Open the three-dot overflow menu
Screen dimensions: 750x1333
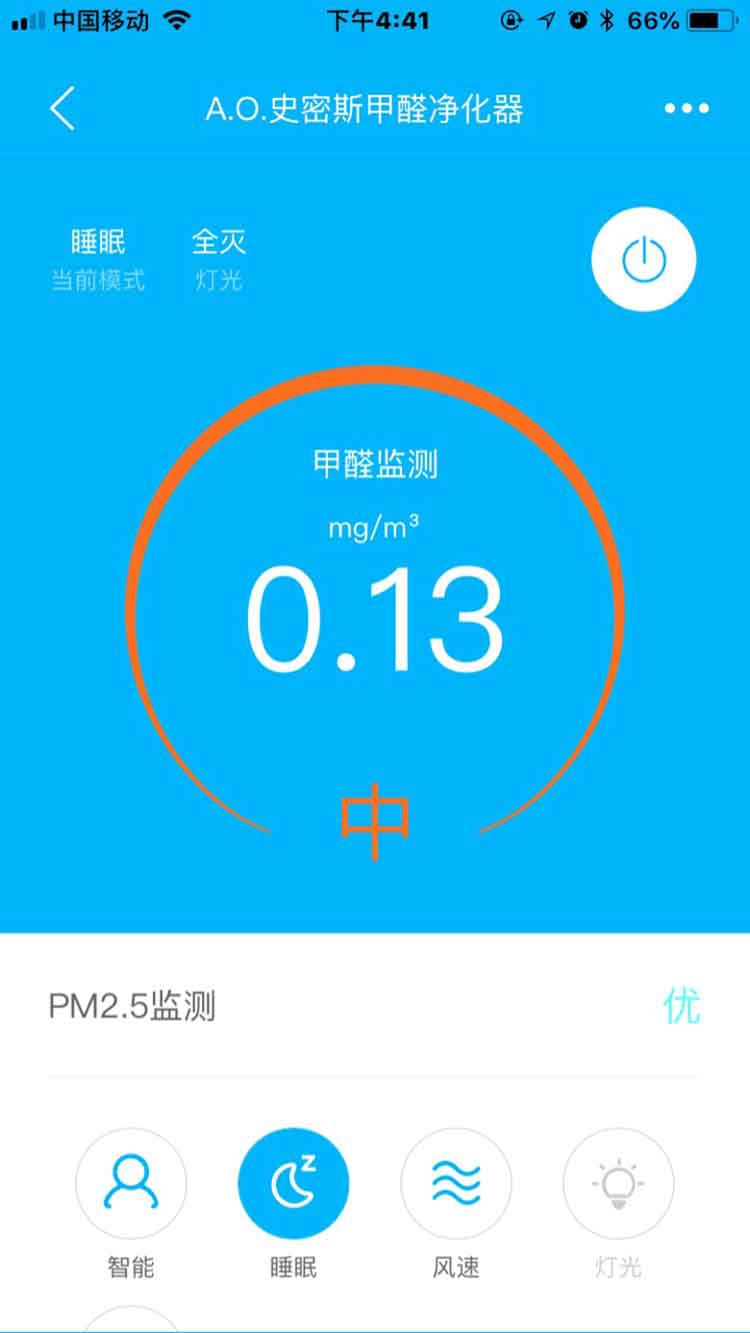[x=687, y=108]
